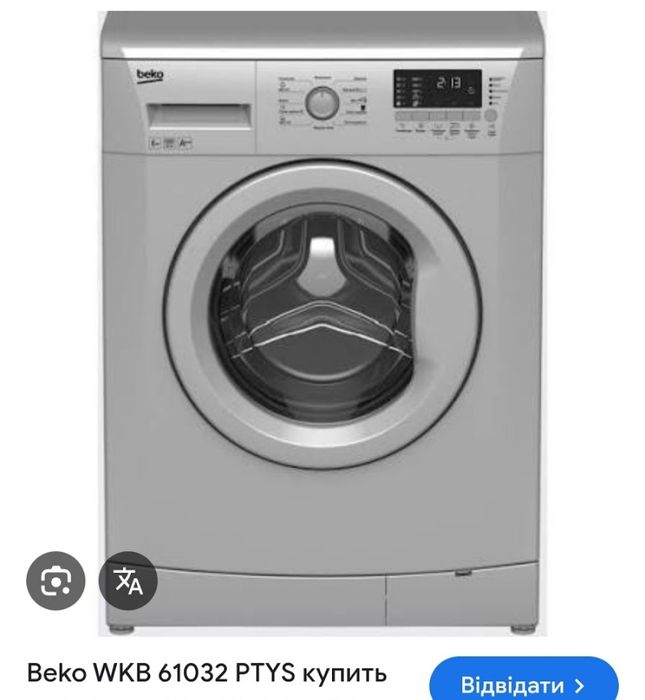Tap the translate image icon
This screenshot has width=645, height=700.
128,581
